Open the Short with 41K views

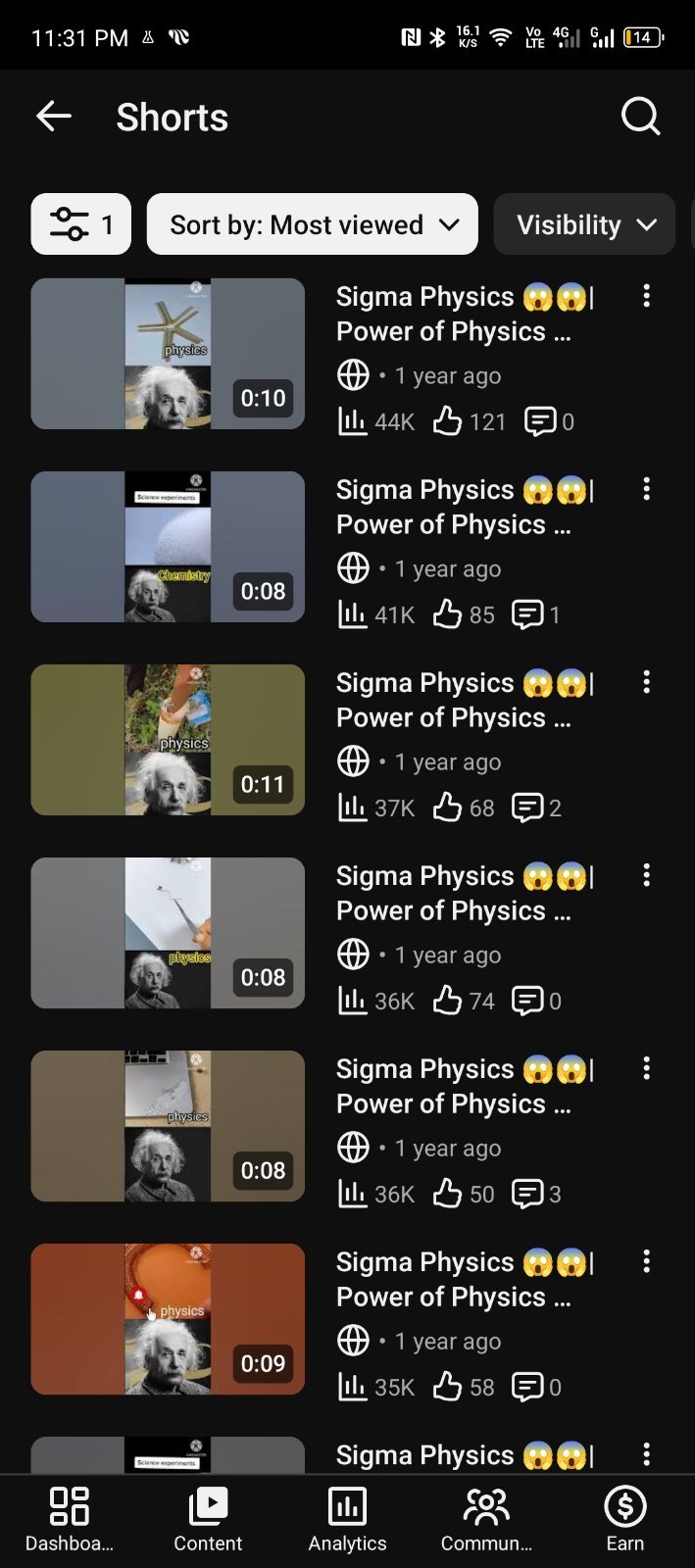pyautogui.click(x=168, y=547)
